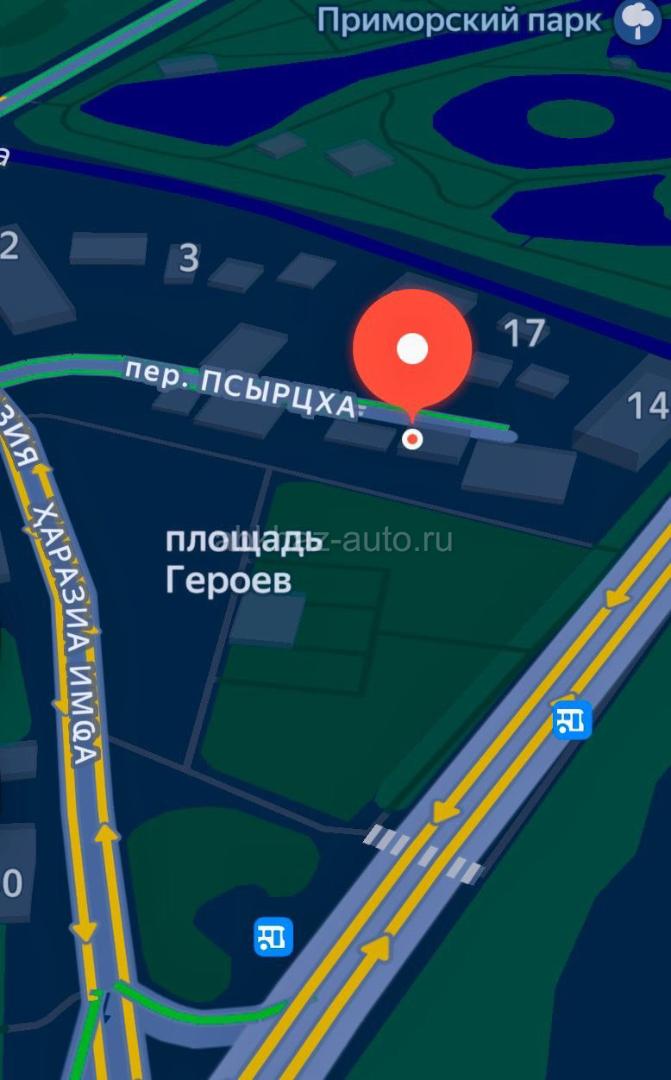Tap the red location pin on пер. Псырцха
Screen dimensions: 671x1080
coord(412,350)
